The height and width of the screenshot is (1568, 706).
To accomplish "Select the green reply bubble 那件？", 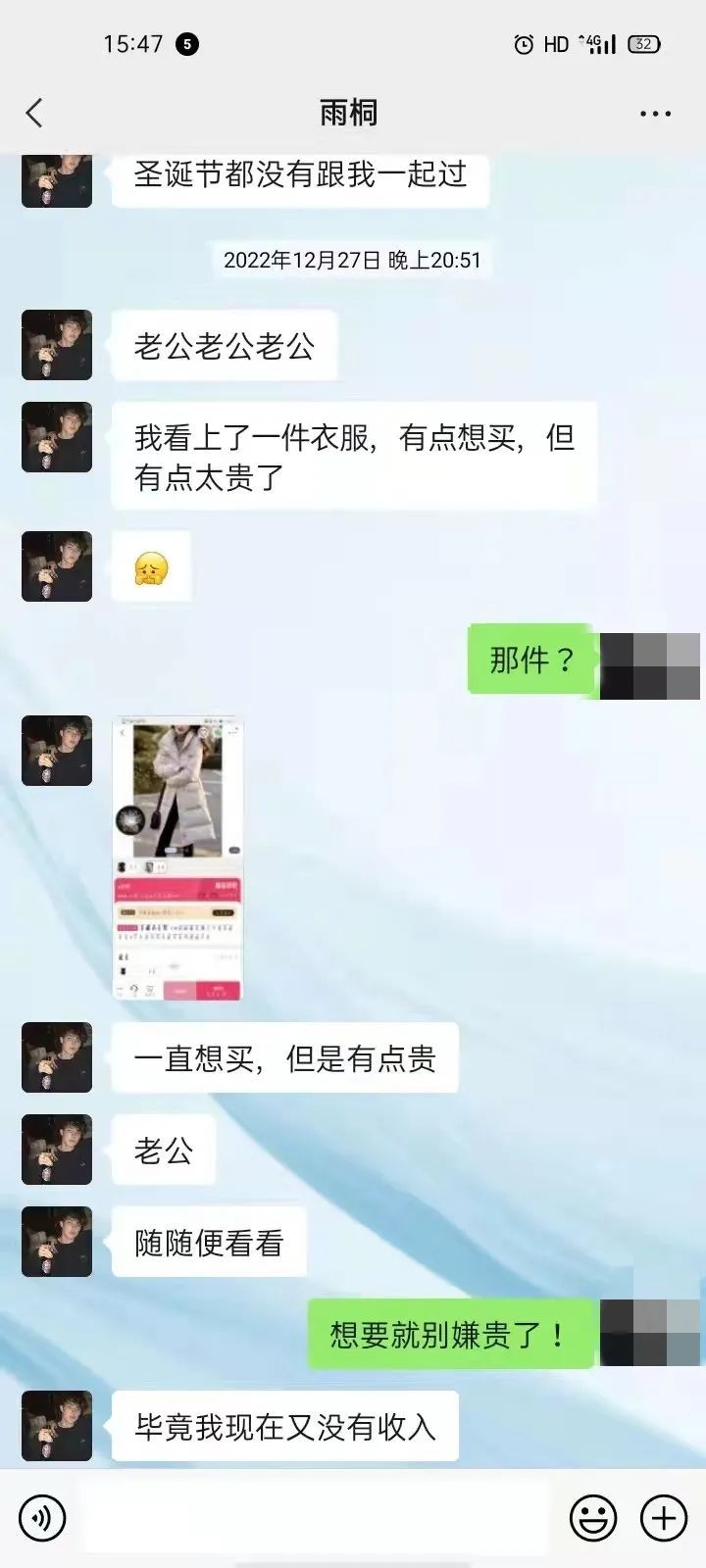I will point(530,661).
